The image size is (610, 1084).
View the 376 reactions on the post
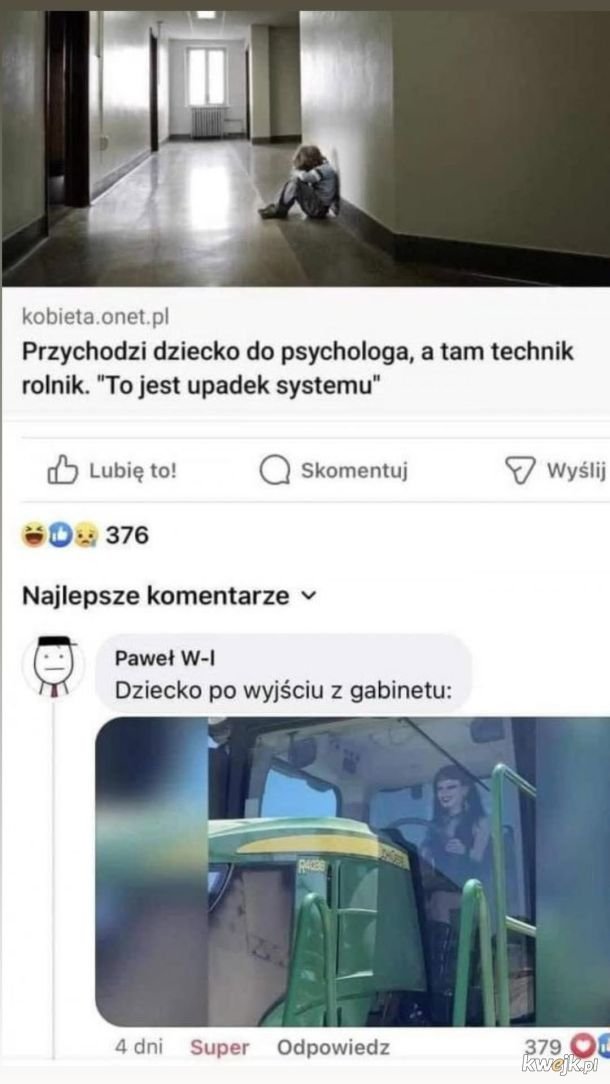click(x=85, y=535)
